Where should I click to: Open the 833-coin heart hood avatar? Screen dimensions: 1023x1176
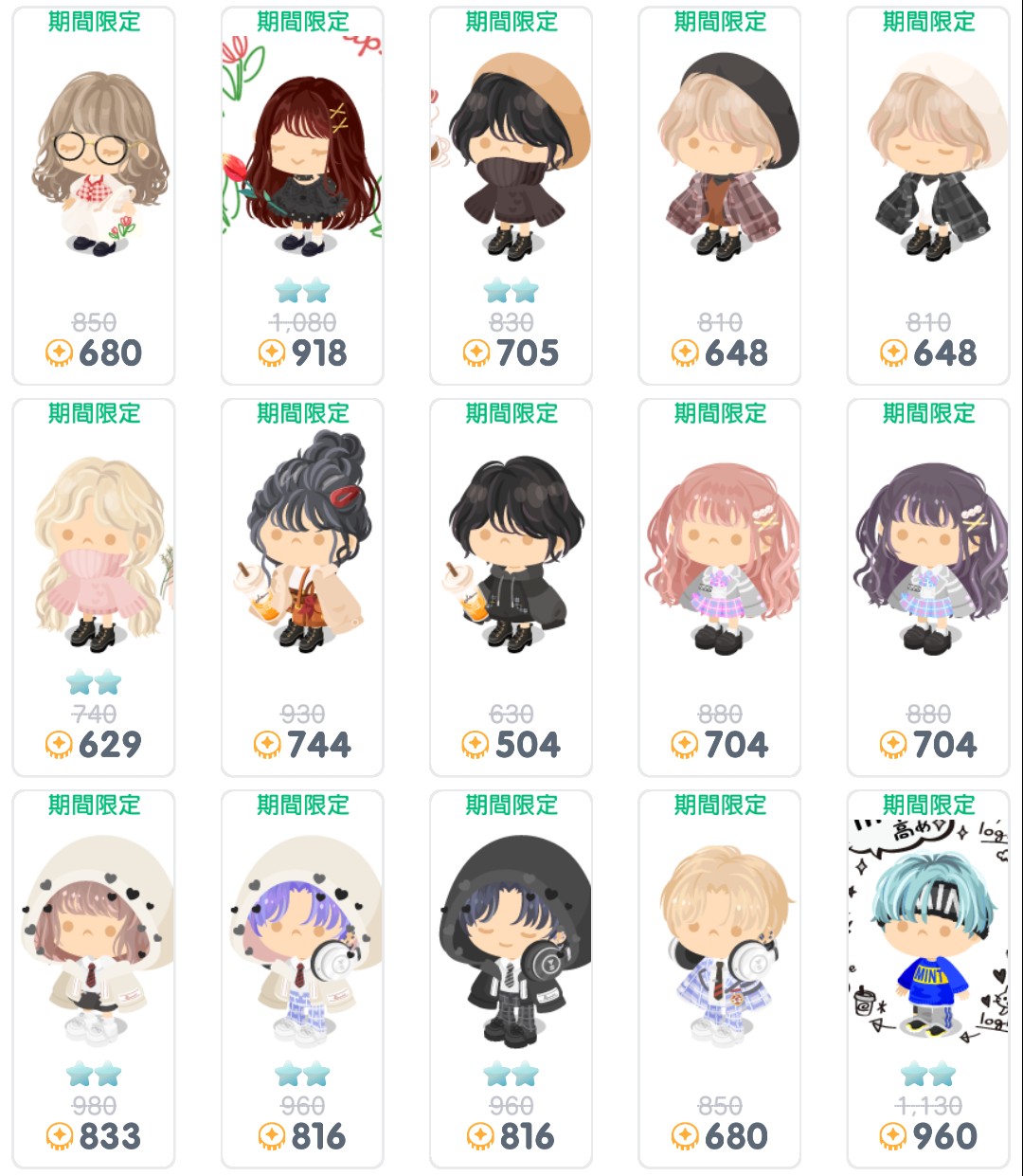(x=94, y=948)
